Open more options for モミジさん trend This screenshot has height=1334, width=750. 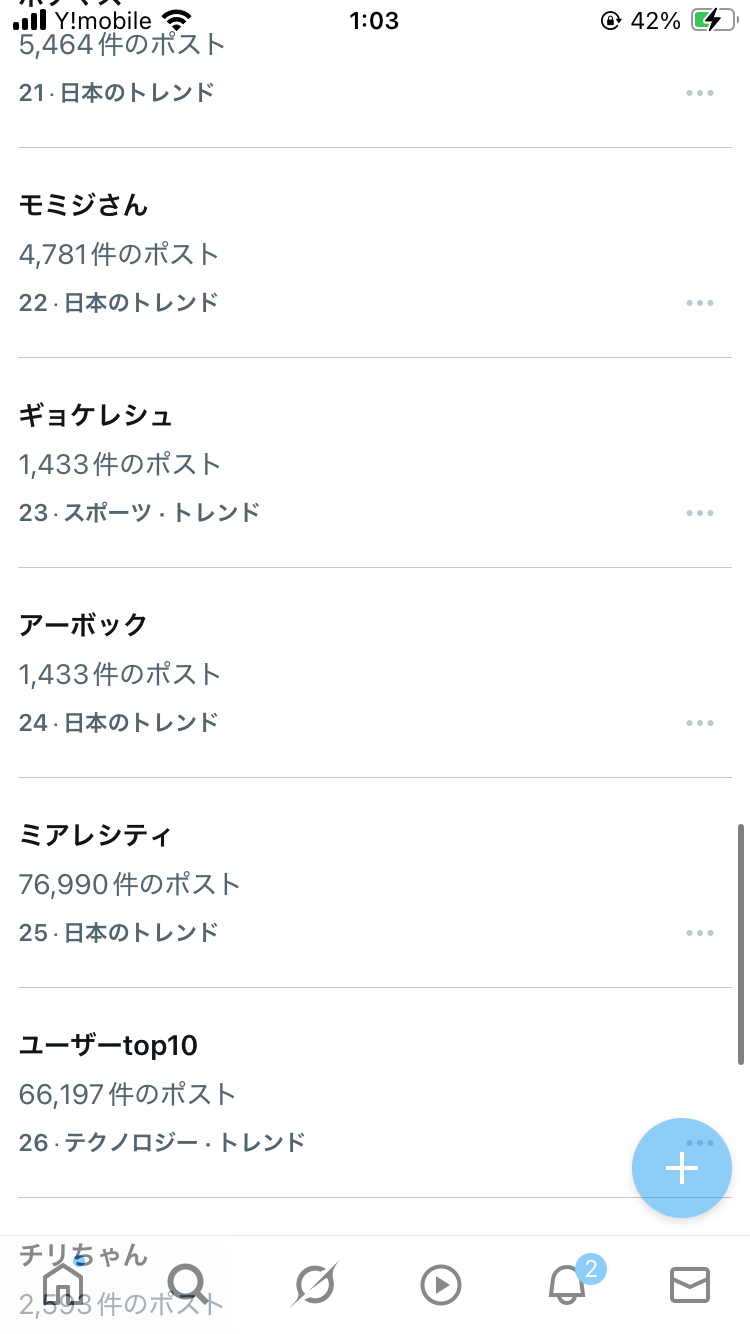pyautogui.click(x=699, y=303)
